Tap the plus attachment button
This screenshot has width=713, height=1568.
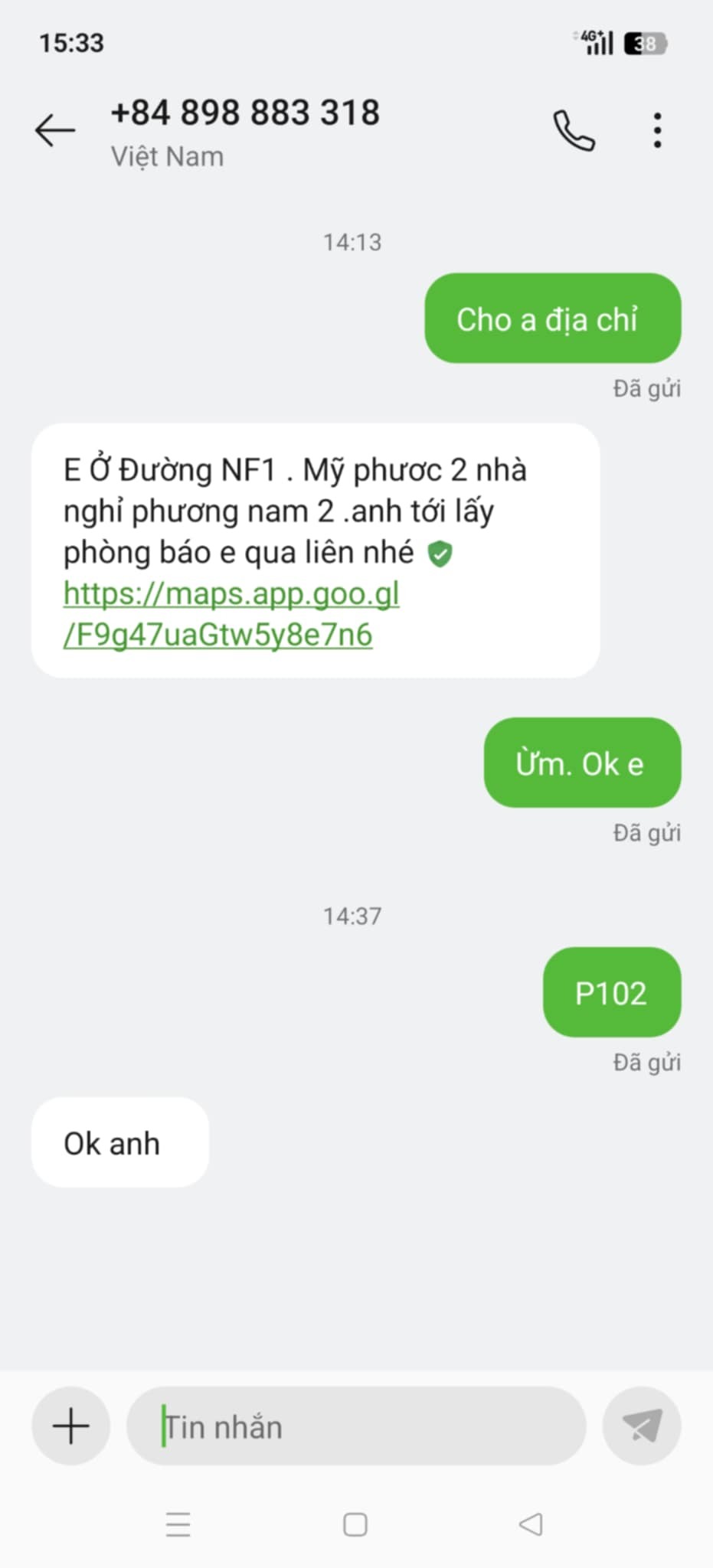coord(70,1426)
